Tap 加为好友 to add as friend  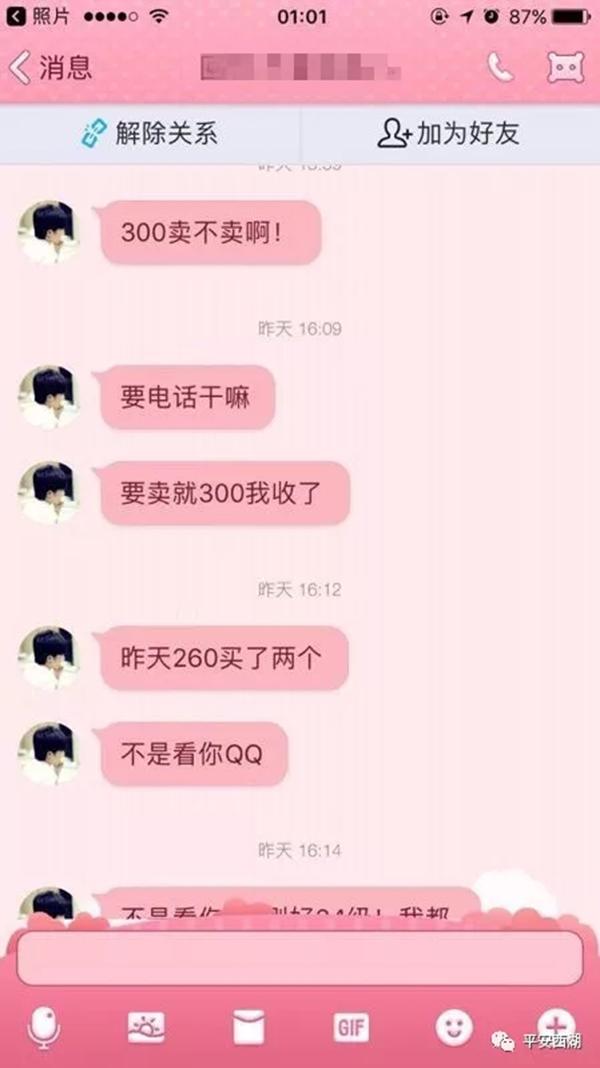tap(448, 133)
